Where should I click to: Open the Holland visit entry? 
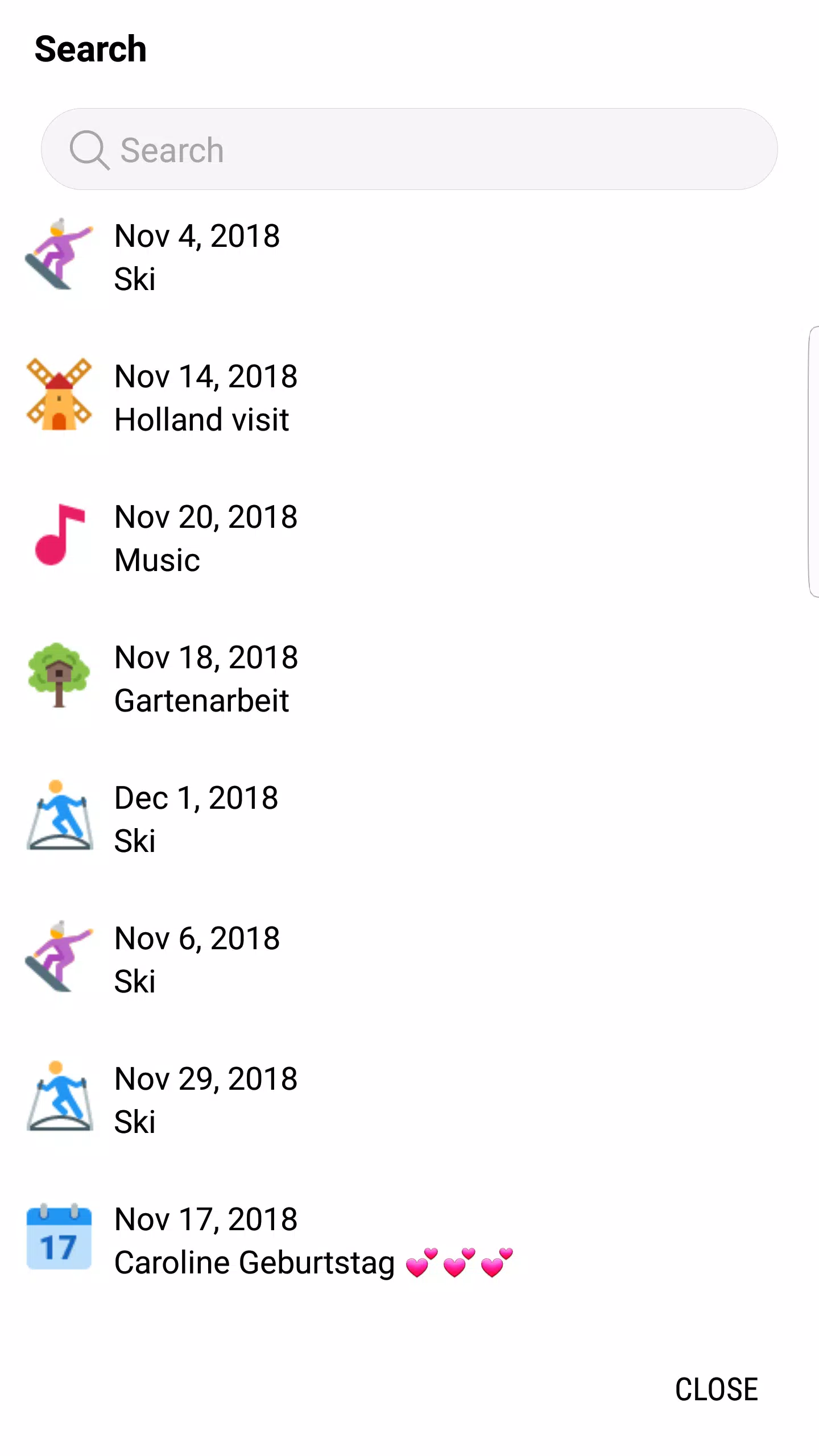click(409, 398)
